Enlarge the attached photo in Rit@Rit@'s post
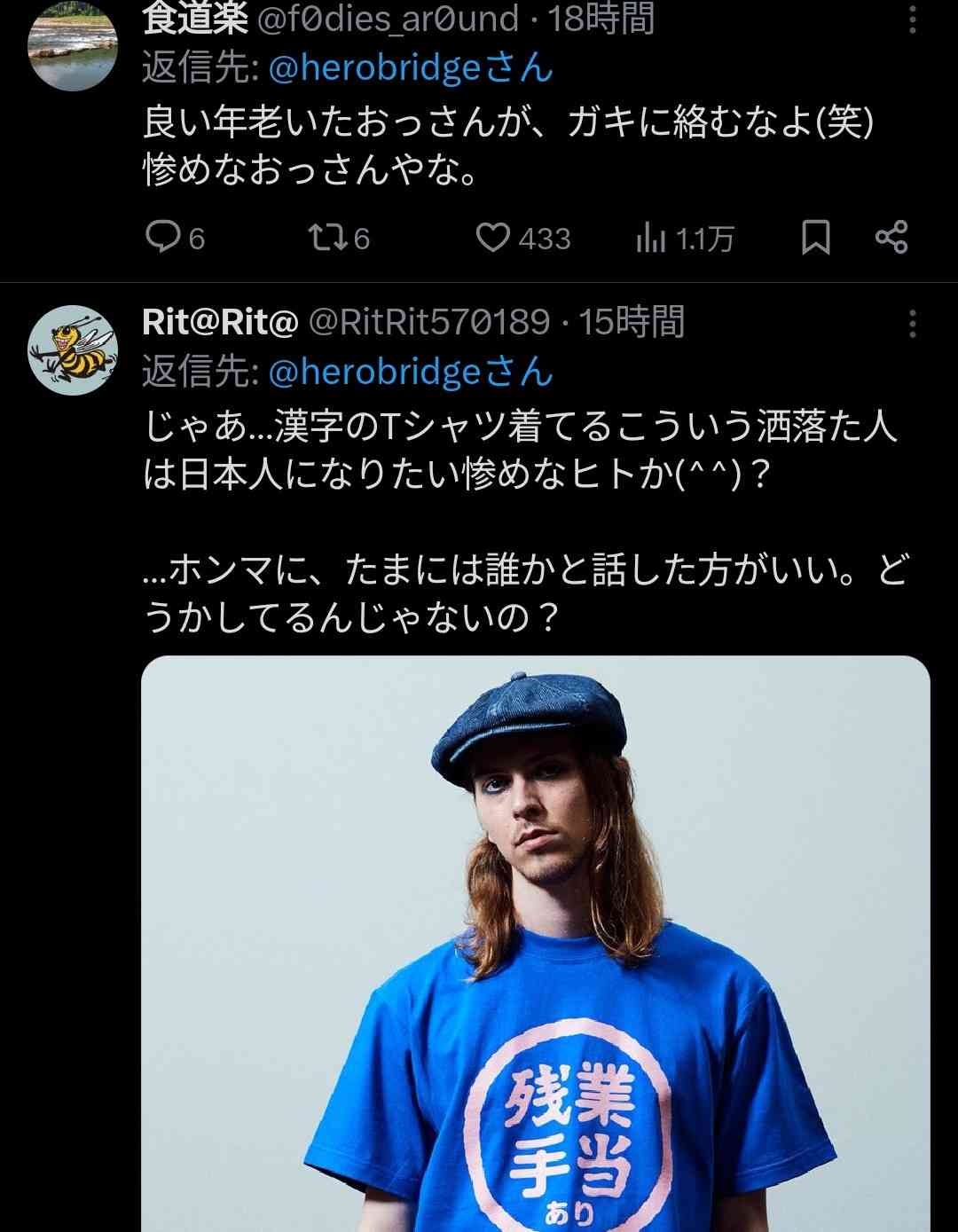 click(535, 942)
